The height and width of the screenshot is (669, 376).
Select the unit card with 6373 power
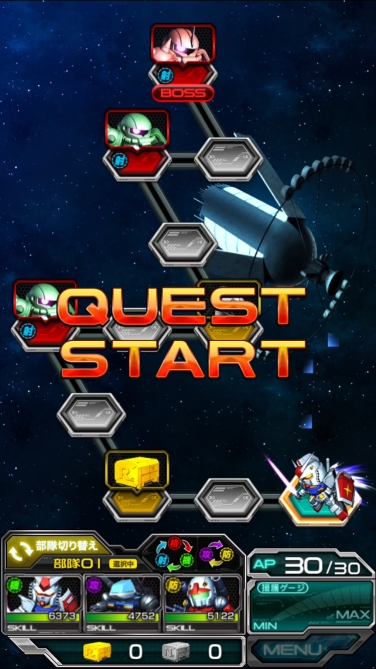[x=42, y=604]
